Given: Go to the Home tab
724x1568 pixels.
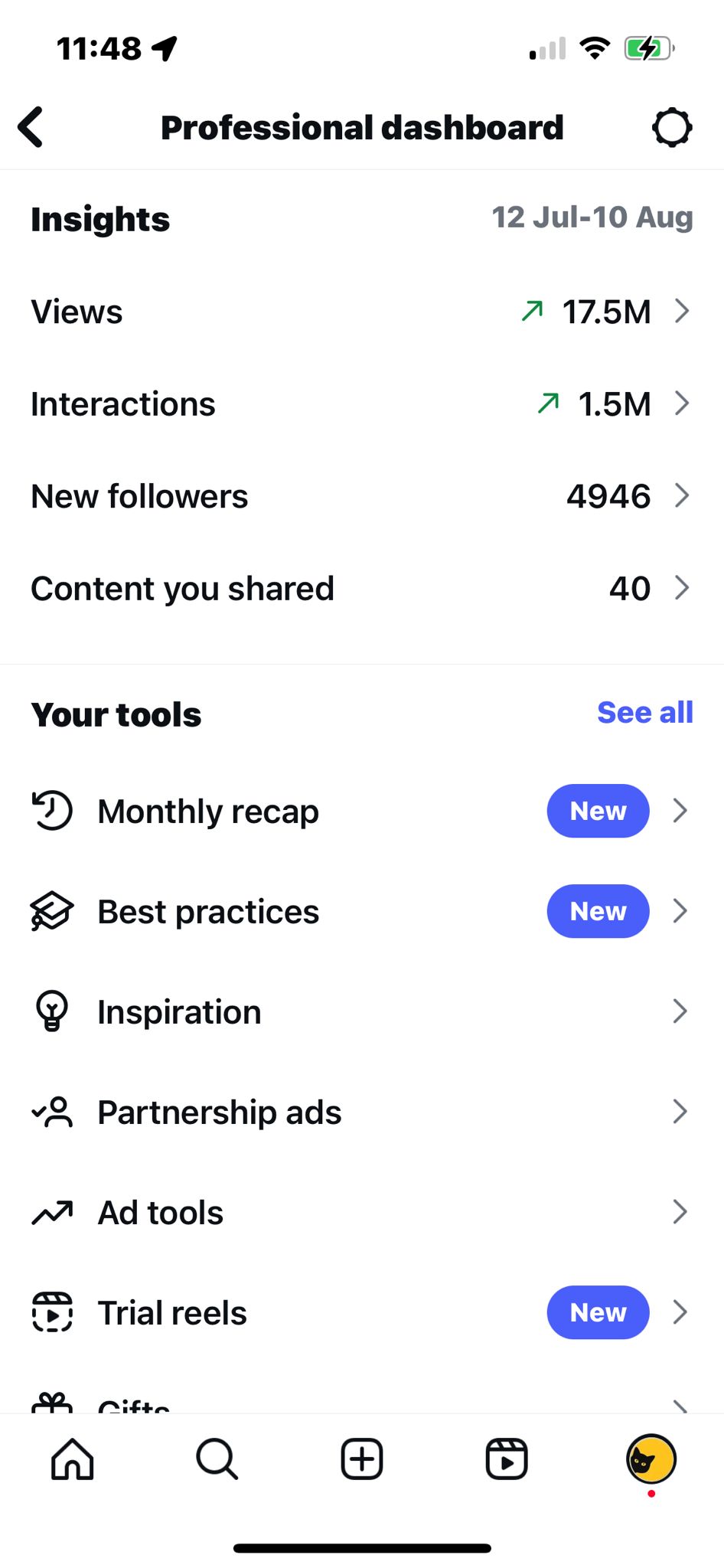Looking at the screenshot, I should [x=73, y=1459].
